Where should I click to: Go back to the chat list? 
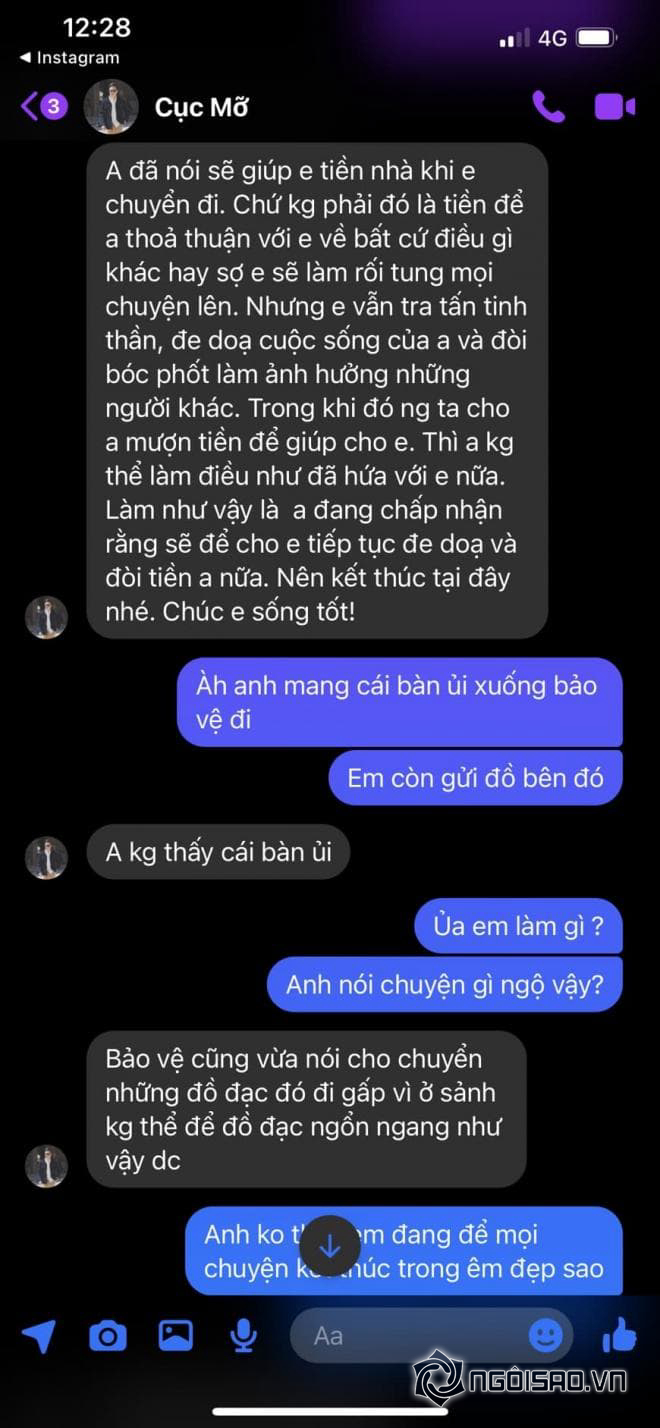(40, 106)
